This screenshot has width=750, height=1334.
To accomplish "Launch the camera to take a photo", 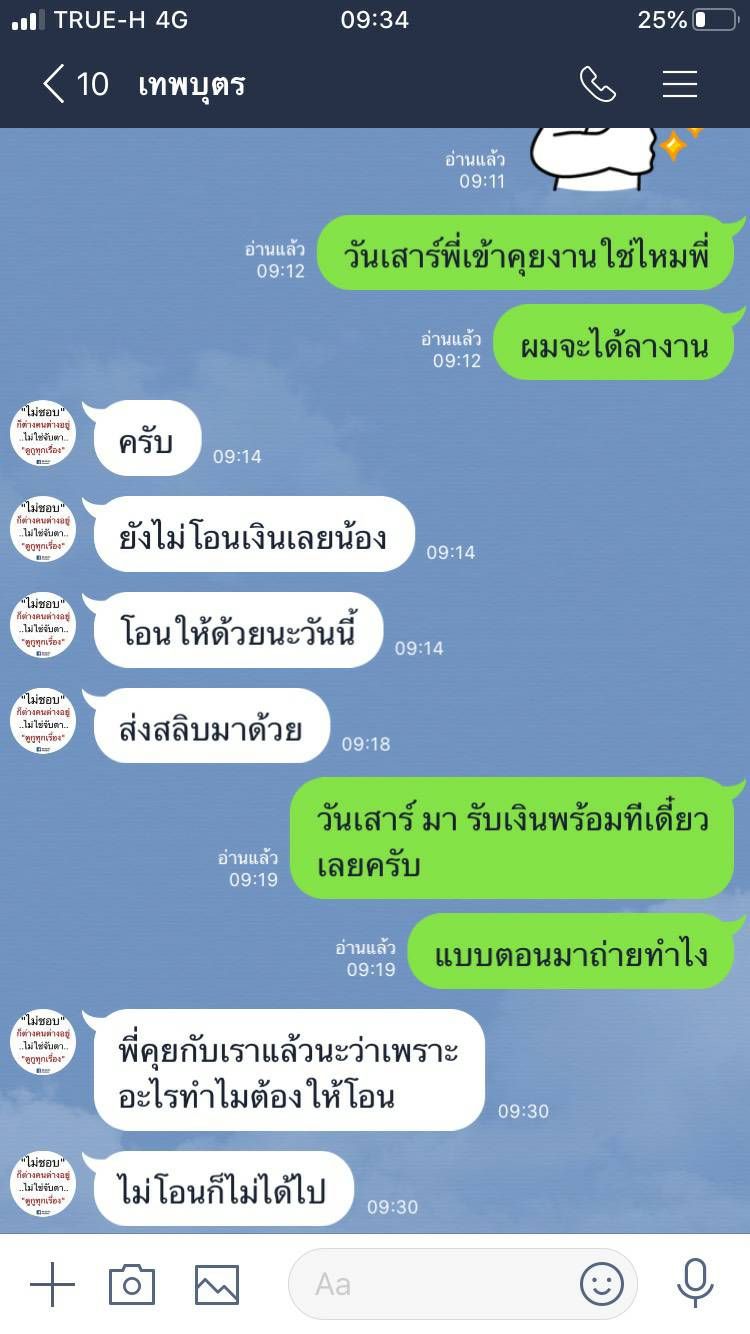I will pyautogui.click(x=132, y=1284).
